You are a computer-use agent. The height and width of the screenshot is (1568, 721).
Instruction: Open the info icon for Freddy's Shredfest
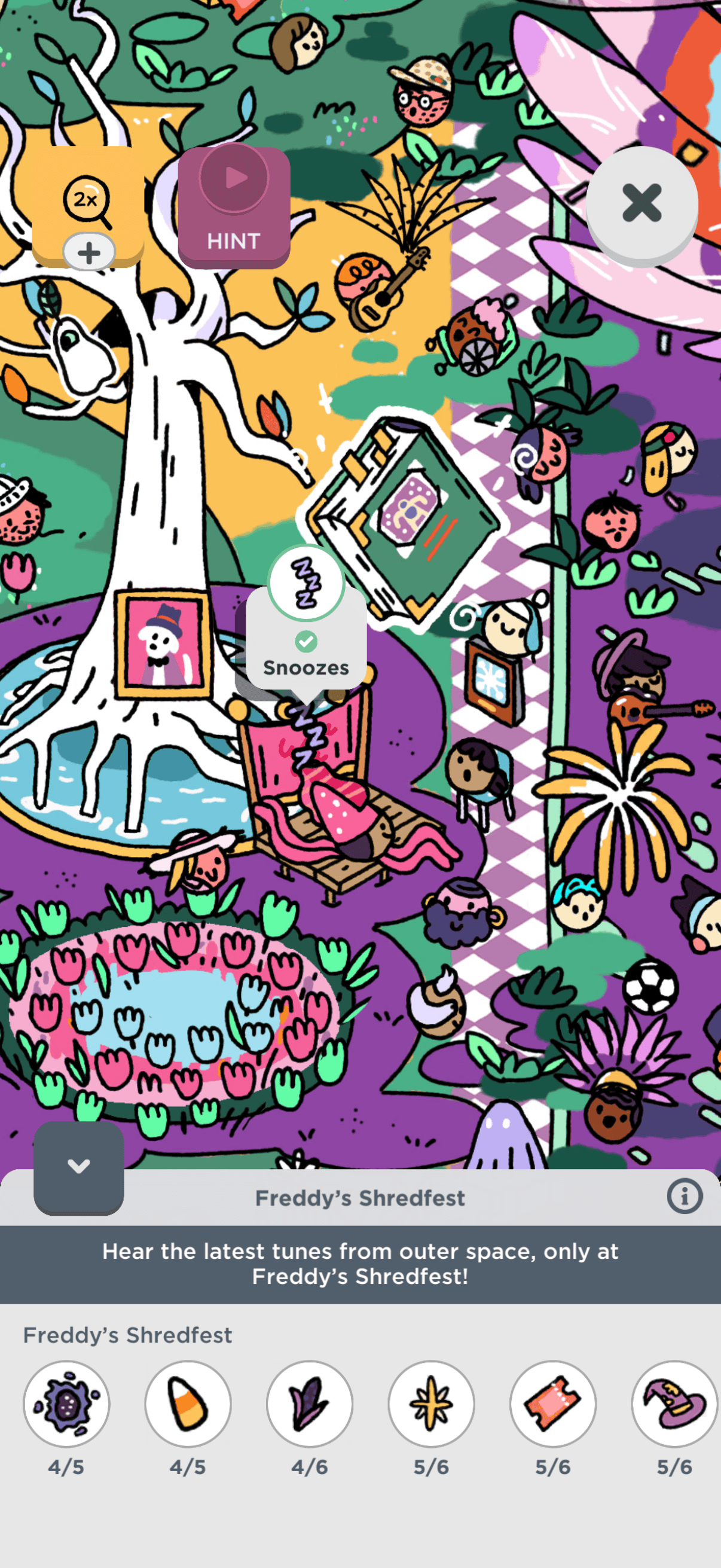point(684,1197)
